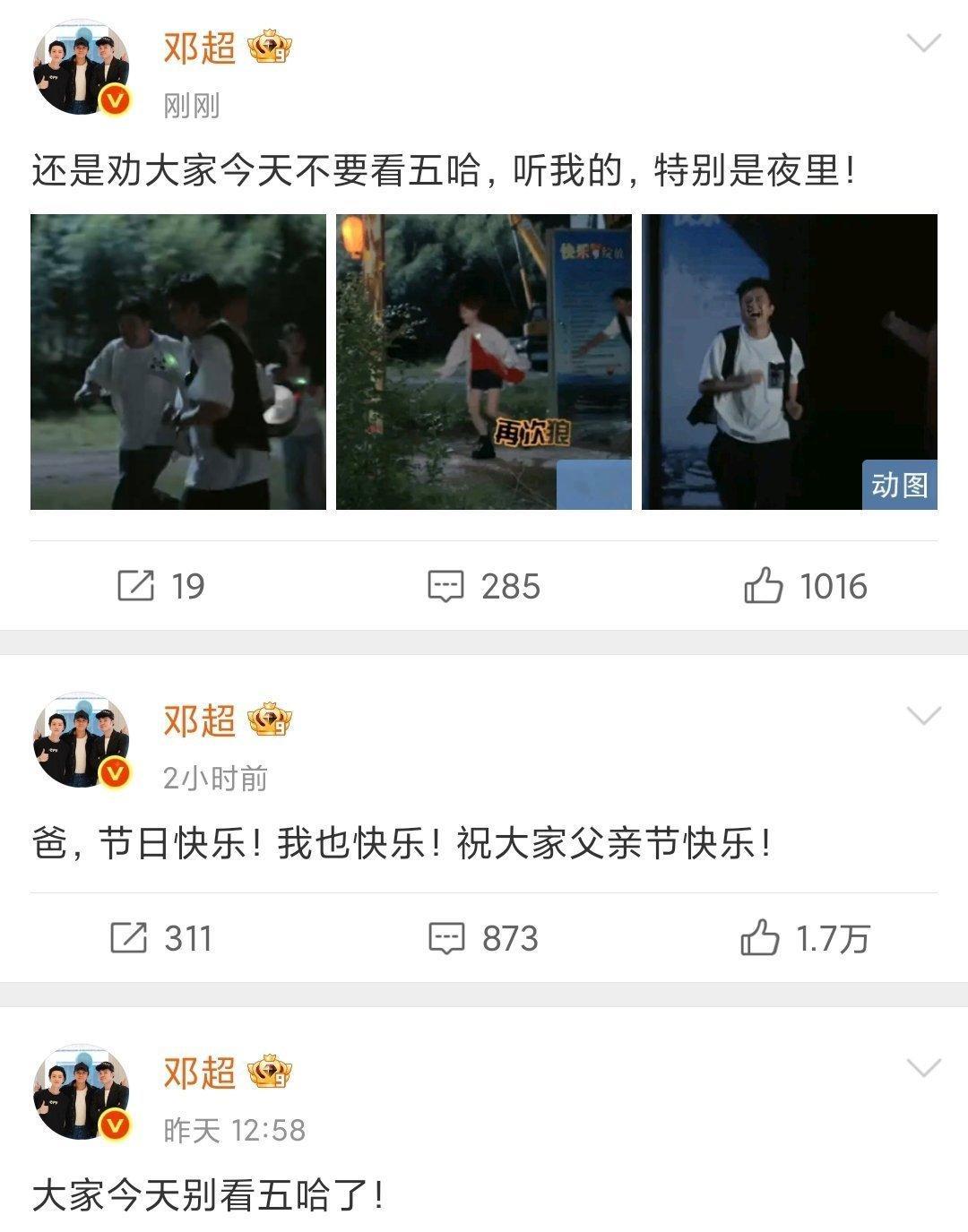Open the first photo of the 五哈 night post
Image resolution: width=968 pixels, height=1232 pixels.
(178, 362)
